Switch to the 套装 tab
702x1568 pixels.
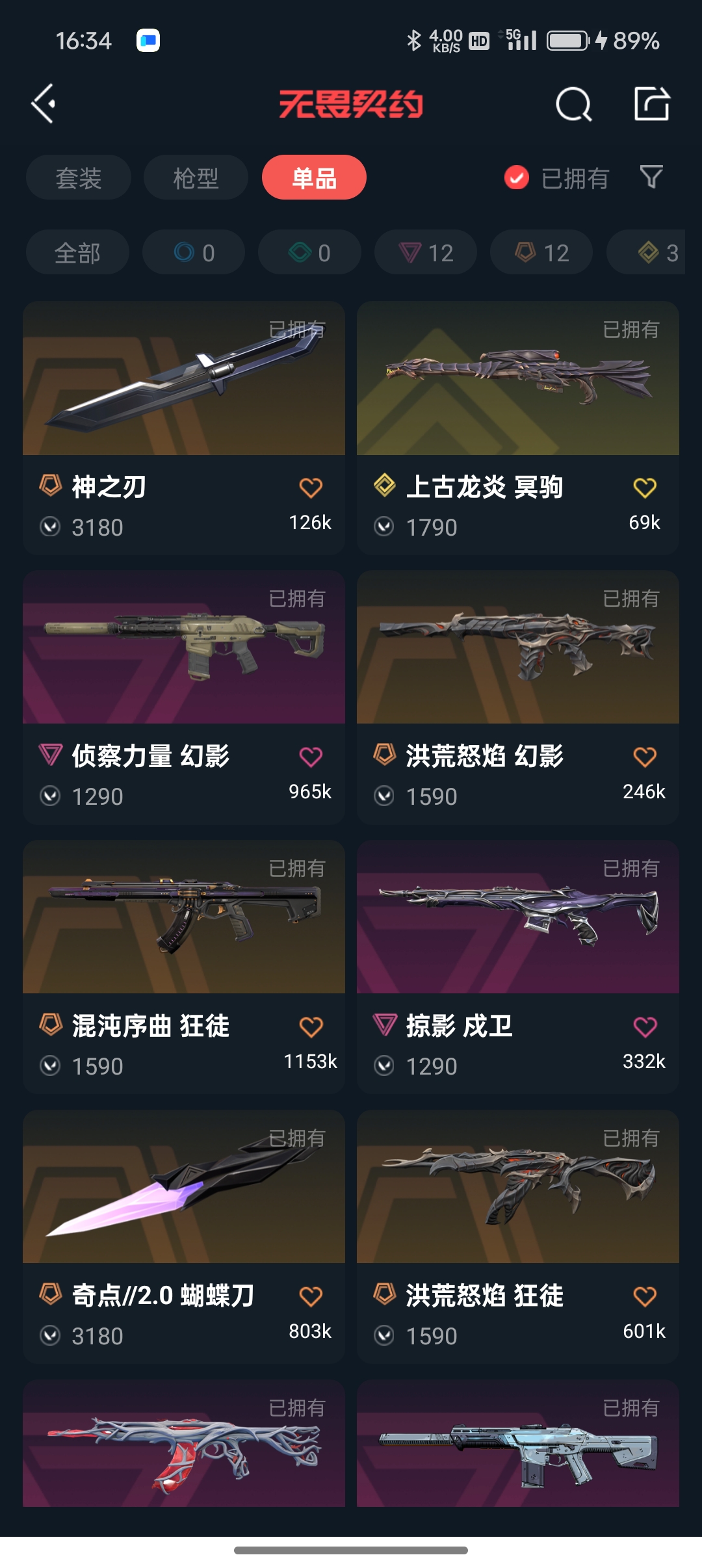coord(79,177)
